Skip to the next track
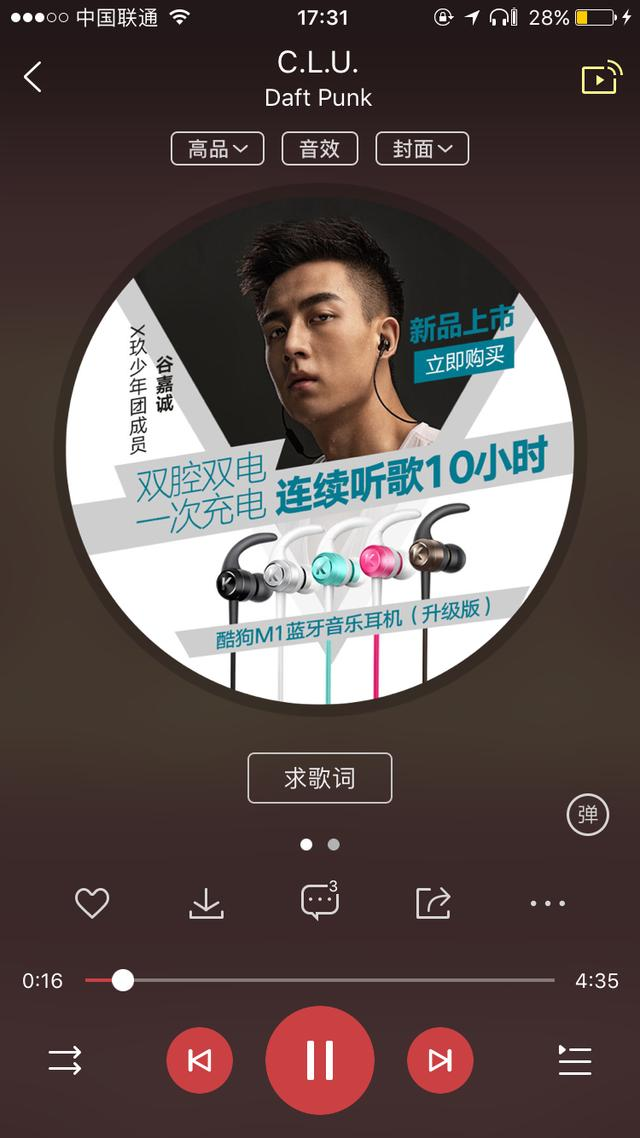Viewport: 640px width, 1138px height. tap(440, 1061)
